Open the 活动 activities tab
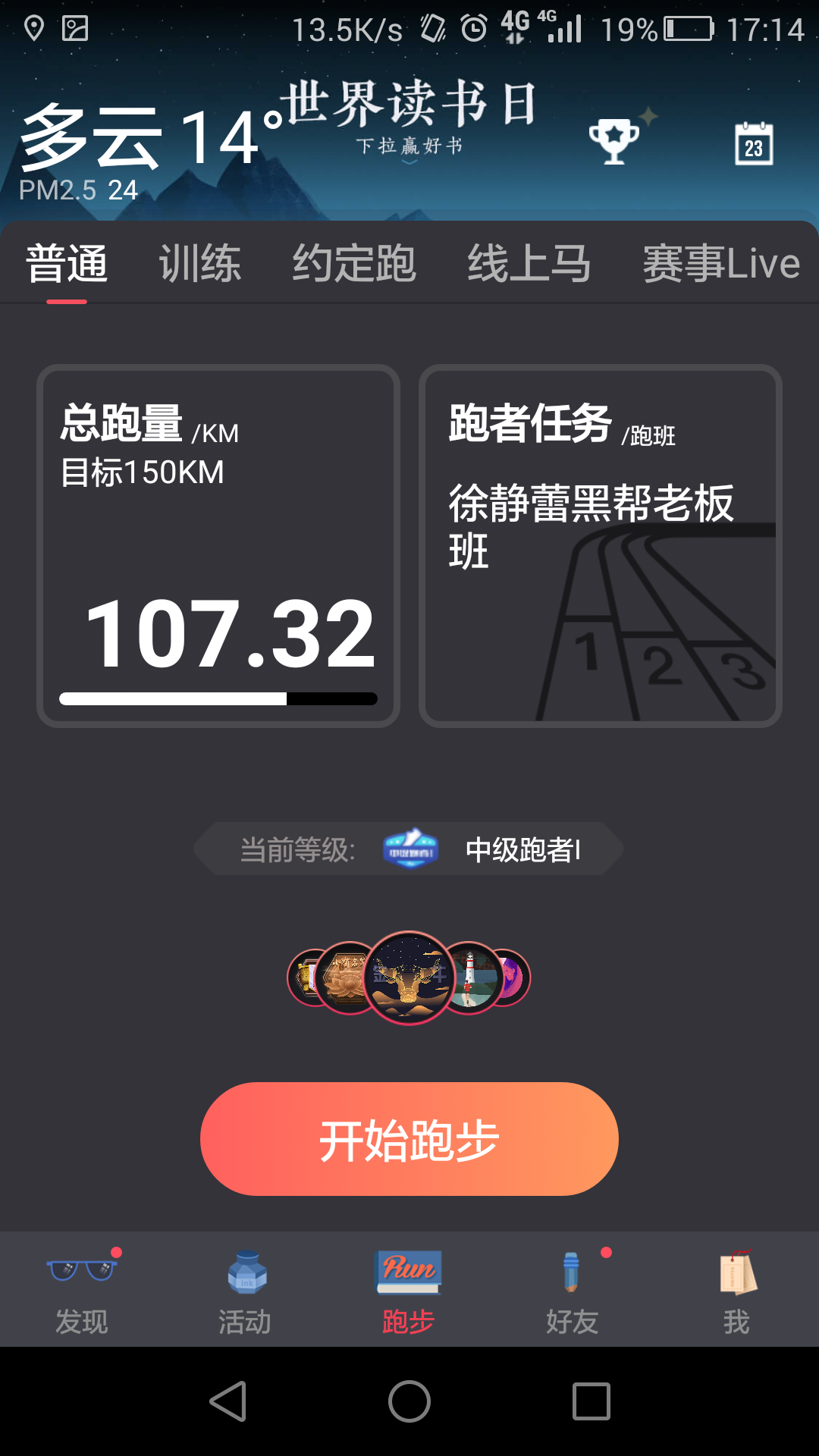The image size is (819, 1456). pyautogui.click(x=245, y=1289)
